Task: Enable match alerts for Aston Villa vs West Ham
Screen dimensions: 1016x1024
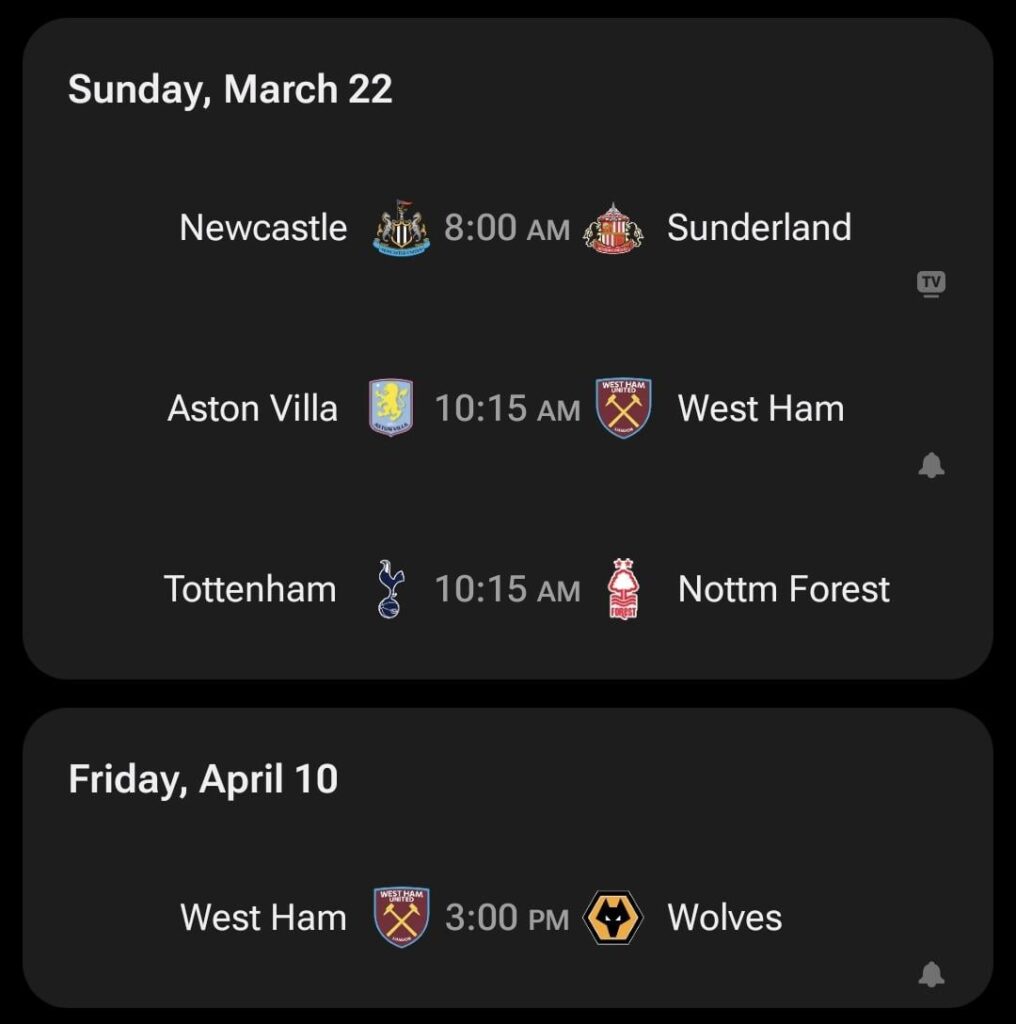Action: [931, 464]
